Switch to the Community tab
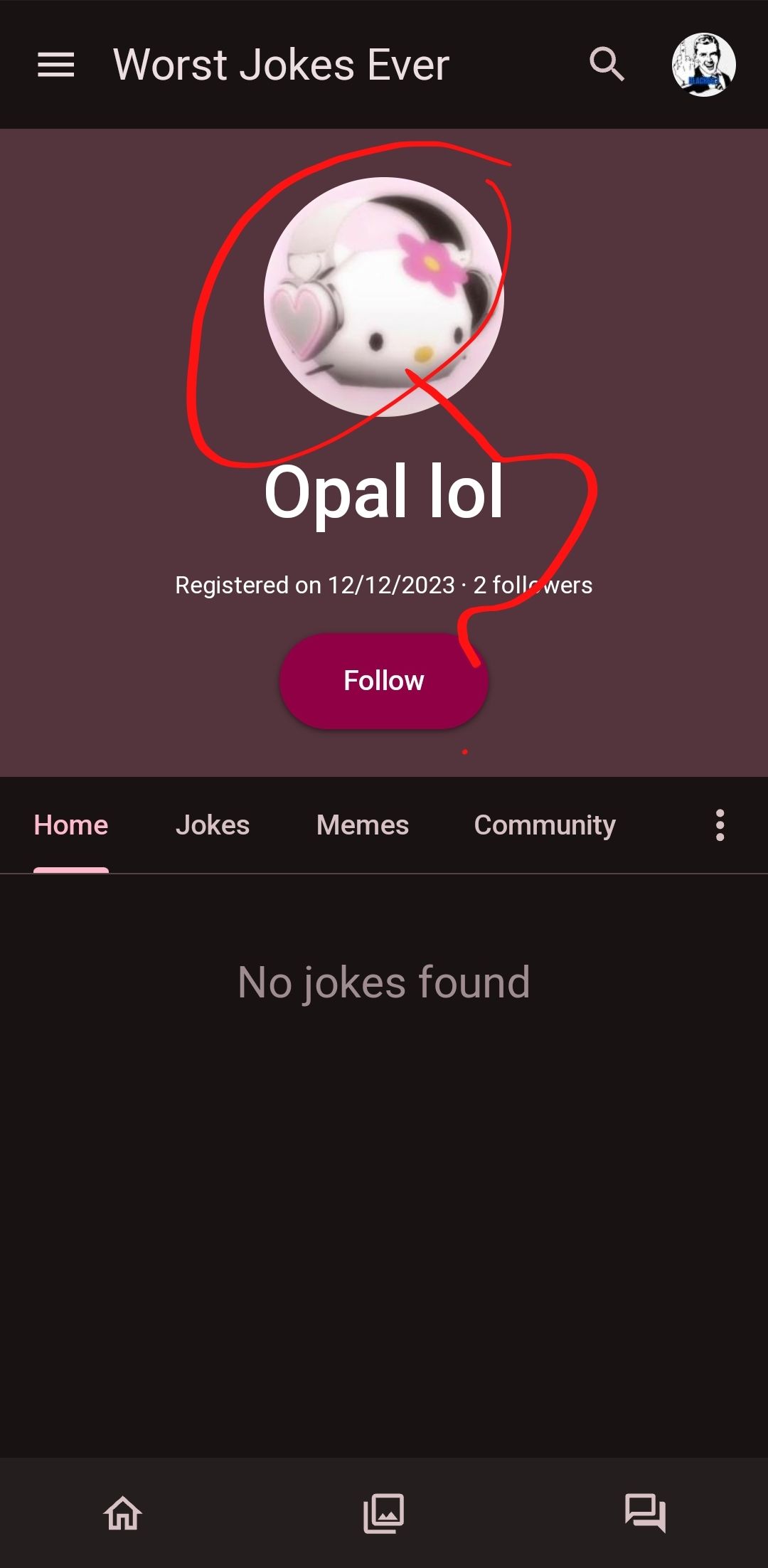 pos(545,825)
